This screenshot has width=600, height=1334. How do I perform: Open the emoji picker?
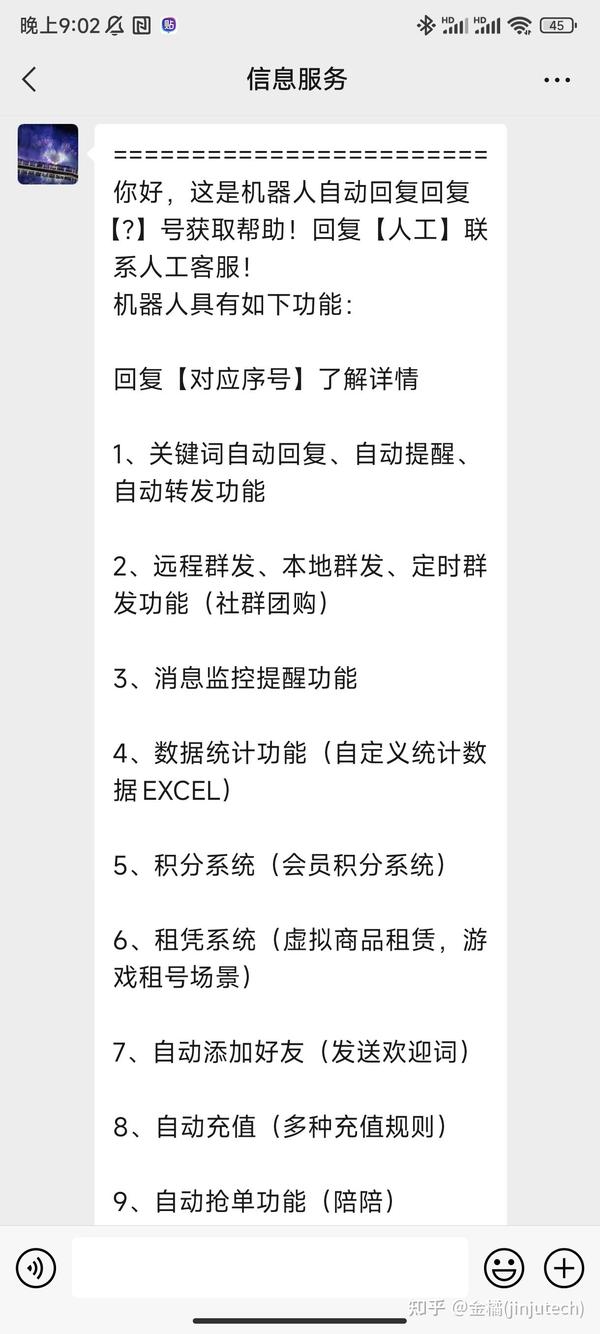pos(504,1268)
